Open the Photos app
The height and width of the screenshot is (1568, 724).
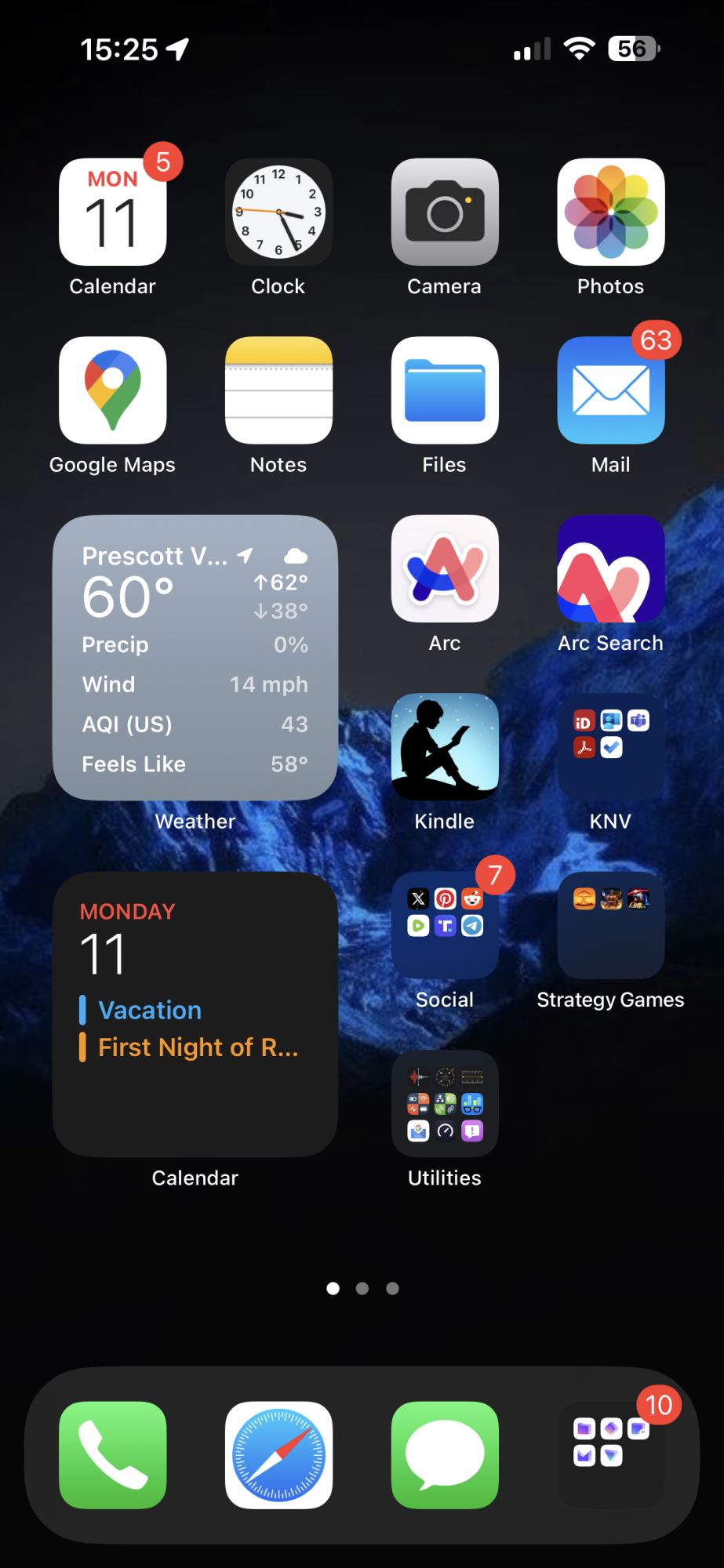coord(611,212)
